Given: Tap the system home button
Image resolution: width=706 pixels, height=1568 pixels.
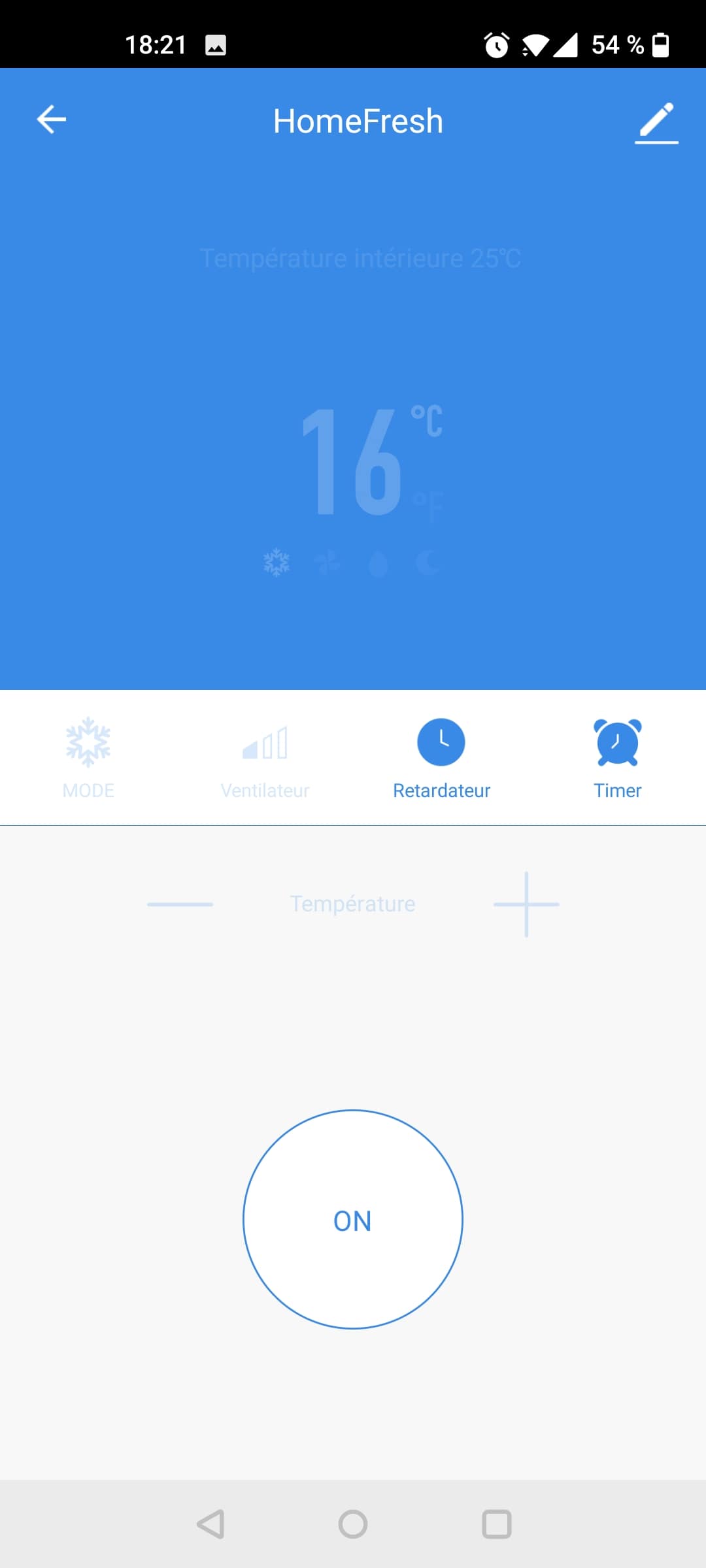Looking at the screenshot, I should (x=353, y=1524).
